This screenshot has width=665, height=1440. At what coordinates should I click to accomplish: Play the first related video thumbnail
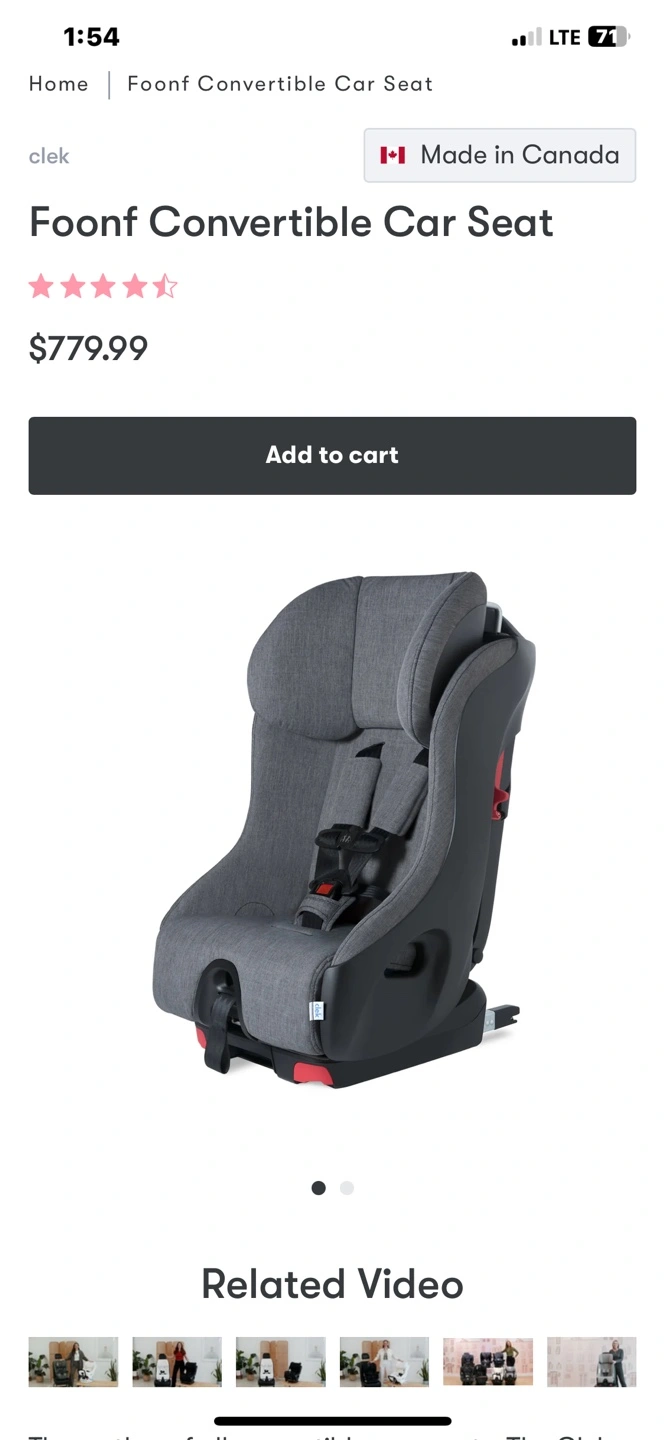[73, 1362]
